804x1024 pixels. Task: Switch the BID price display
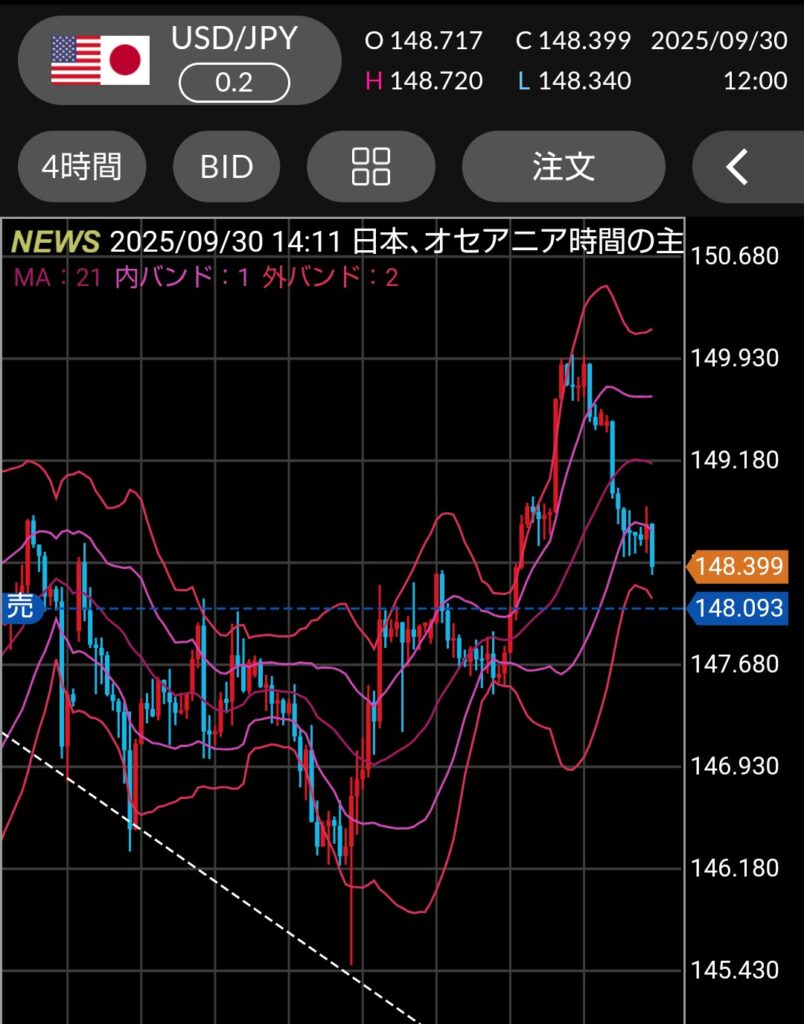pyautogui.click(x=227, y=167)
